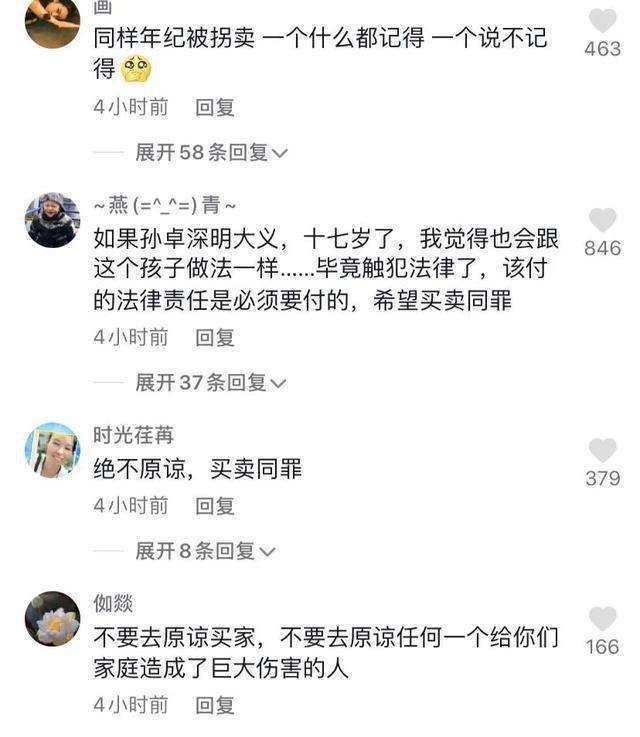
Task: Reply to 燕青's comment
Action: [x=215, y=337]
